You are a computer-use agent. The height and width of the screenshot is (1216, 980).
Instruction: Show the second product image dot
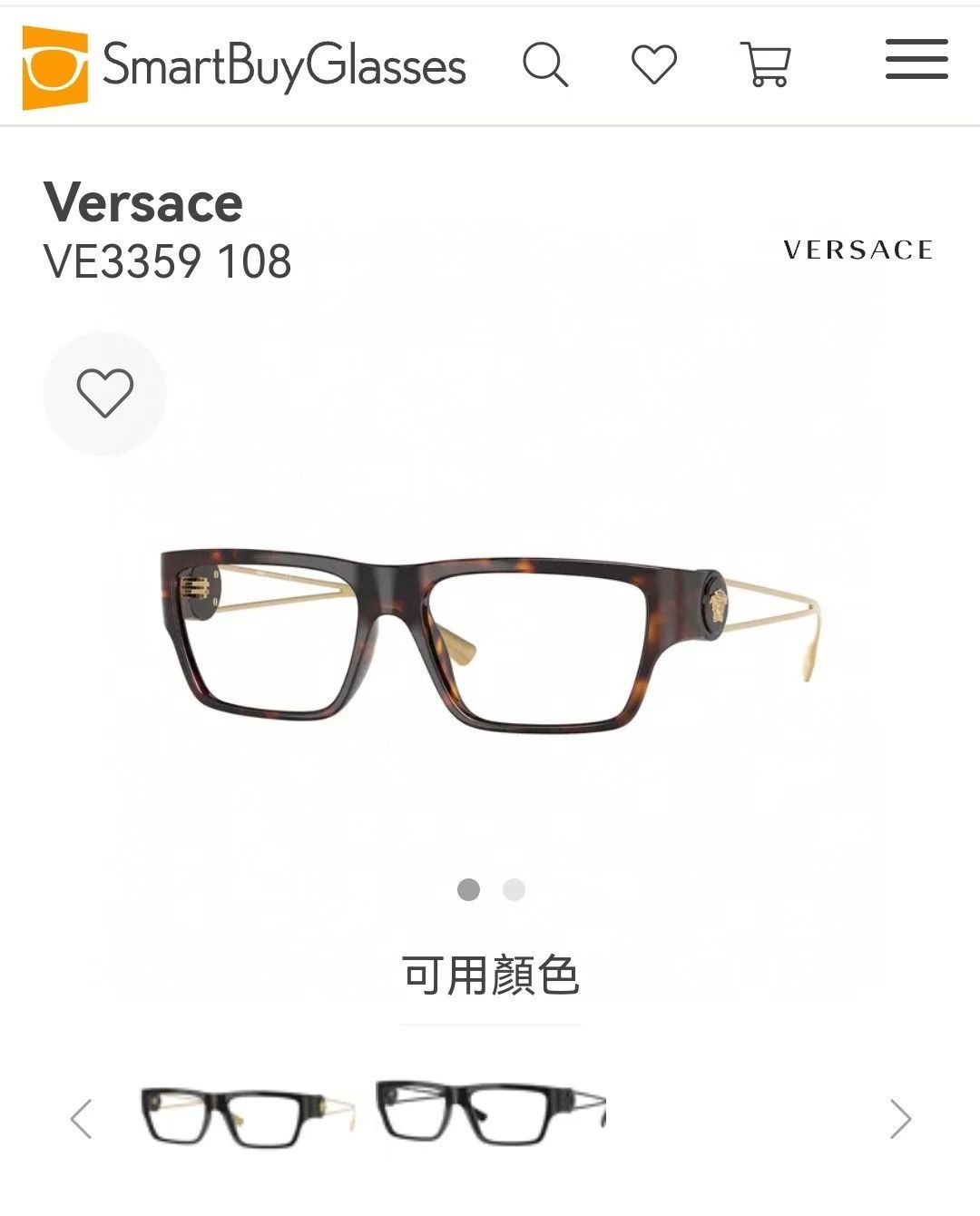(514, 890)
